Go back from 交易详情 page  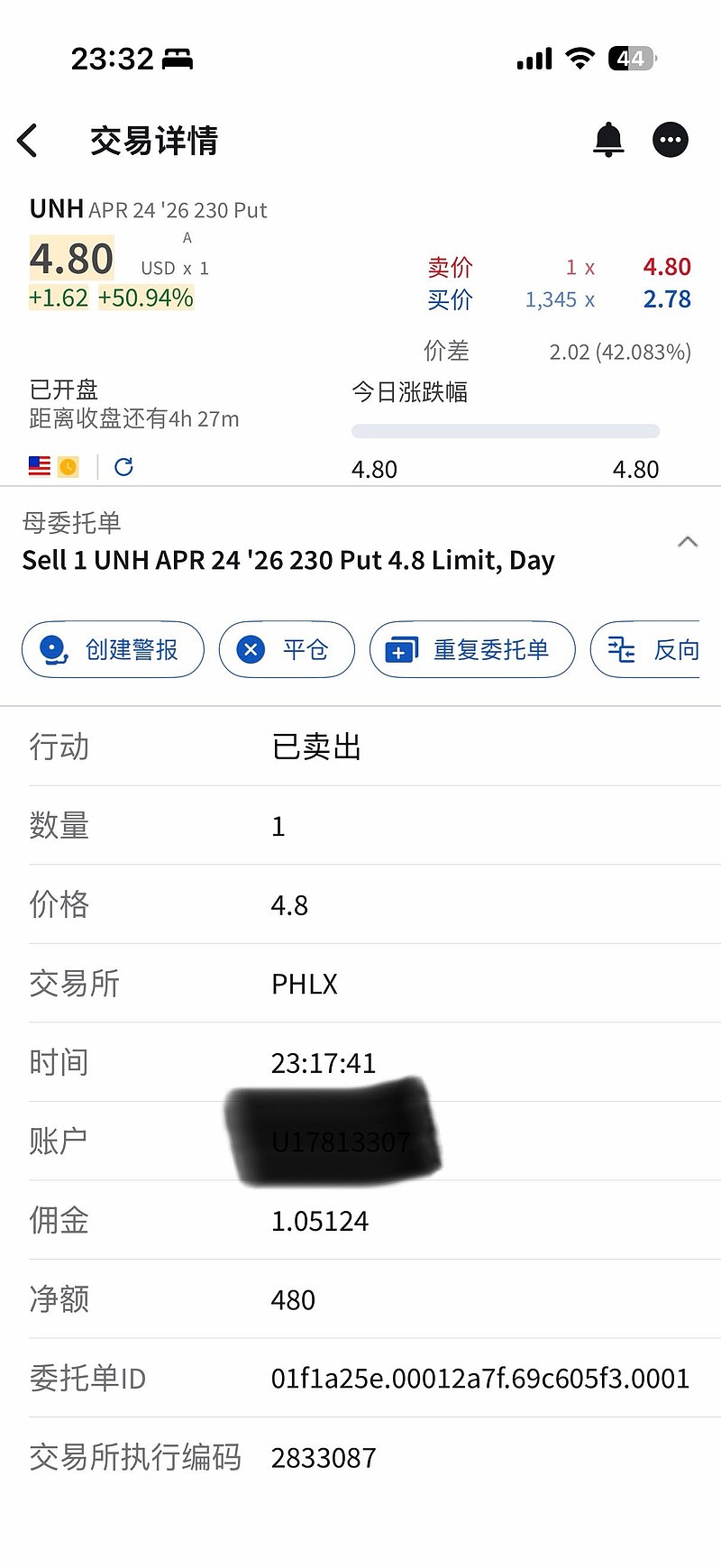pyautogui.click(x=28, y=141)
